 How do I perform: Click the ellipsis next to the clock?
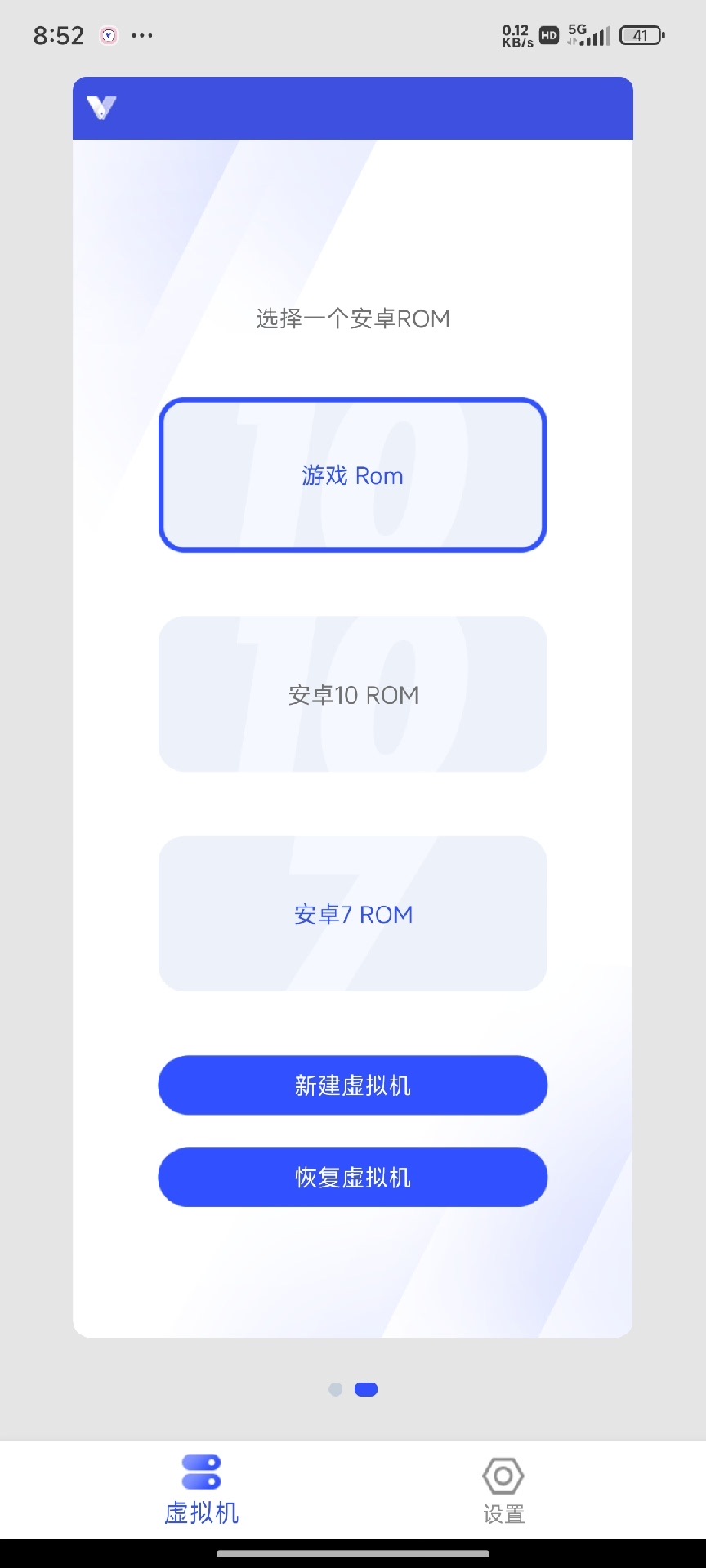tap(141, 35)
